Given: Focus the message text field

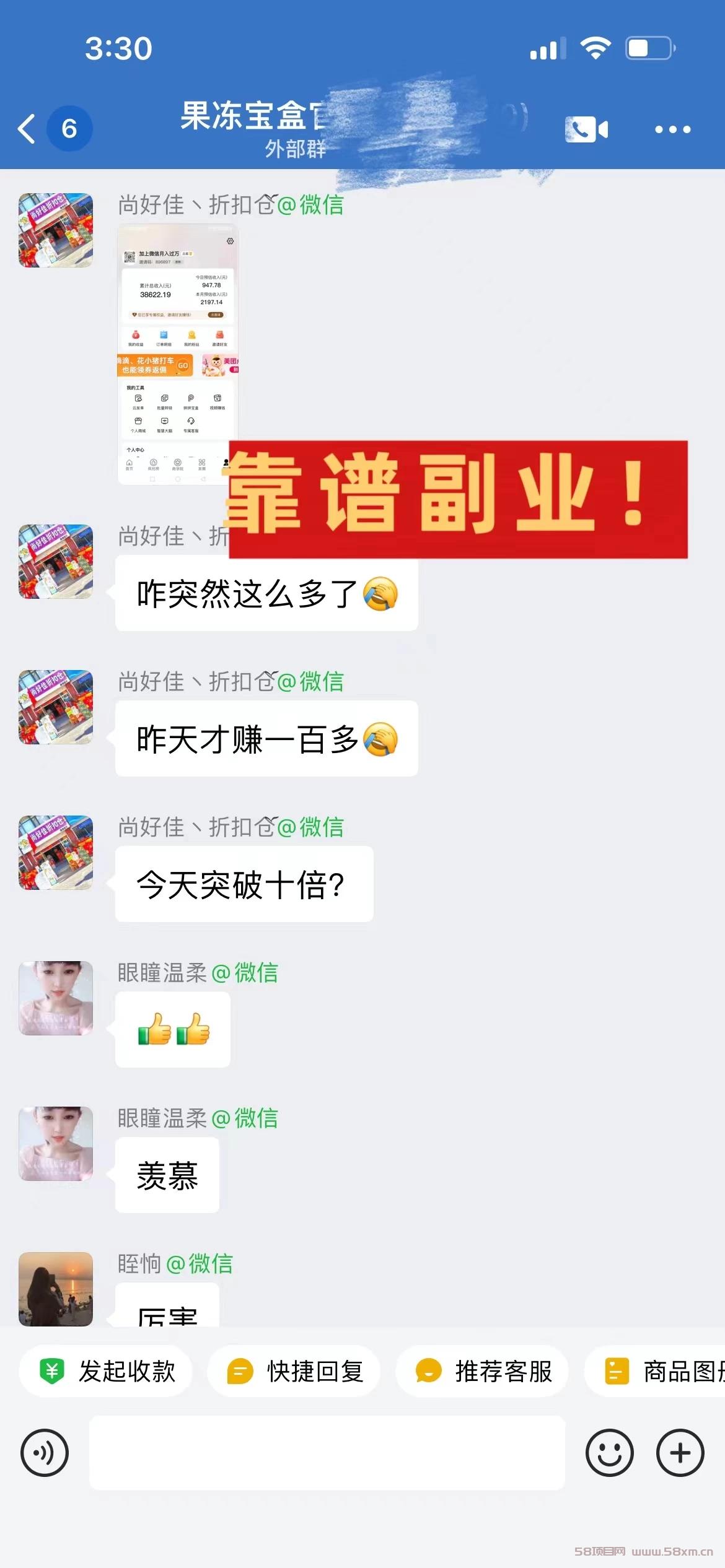Looking at the screenshot, I should coord(327,1452).
